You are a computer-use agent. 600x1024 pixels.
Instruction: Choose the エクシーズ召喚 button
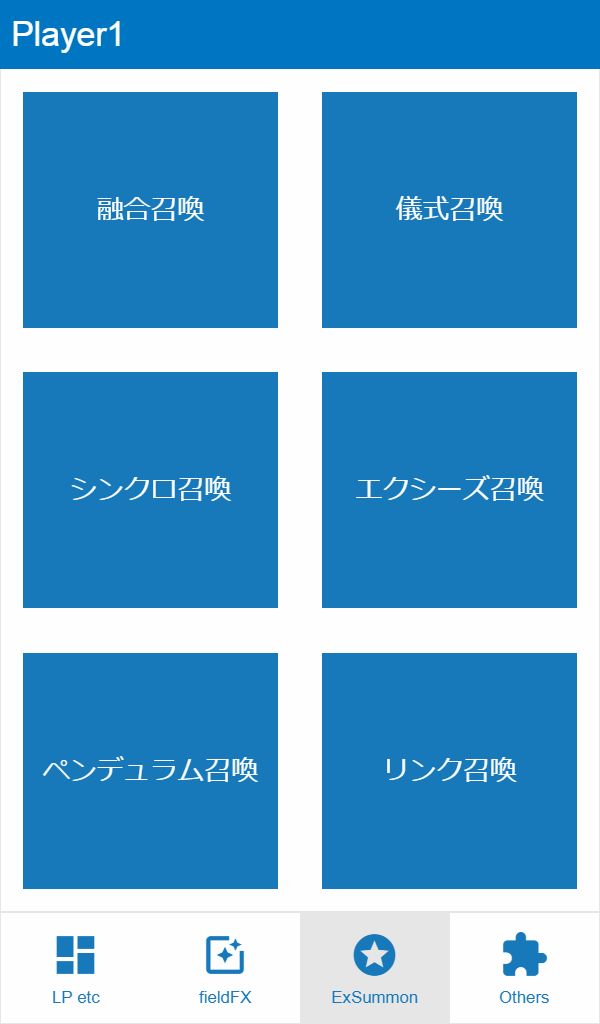449,490
